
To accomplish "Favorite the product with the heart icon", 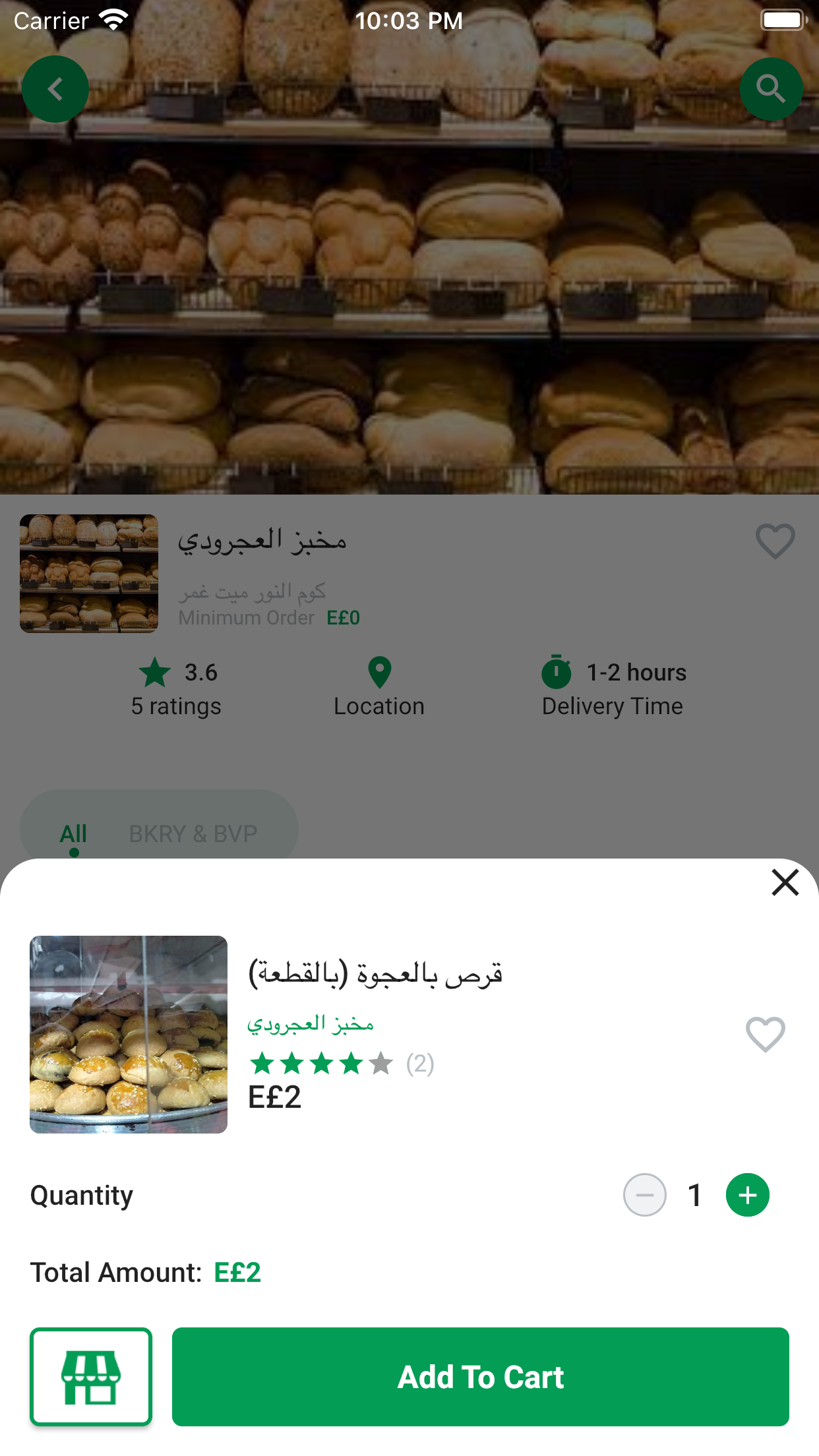I will (765, 1034).
